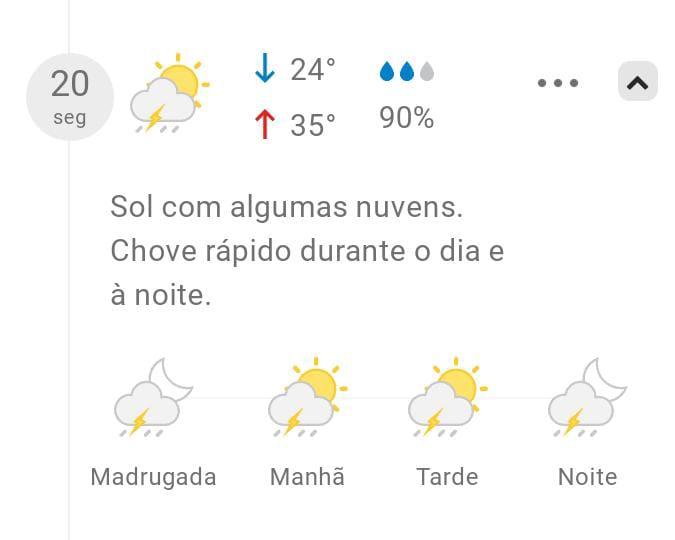Collapse the day 20 forecast details

tap(637, 83)
